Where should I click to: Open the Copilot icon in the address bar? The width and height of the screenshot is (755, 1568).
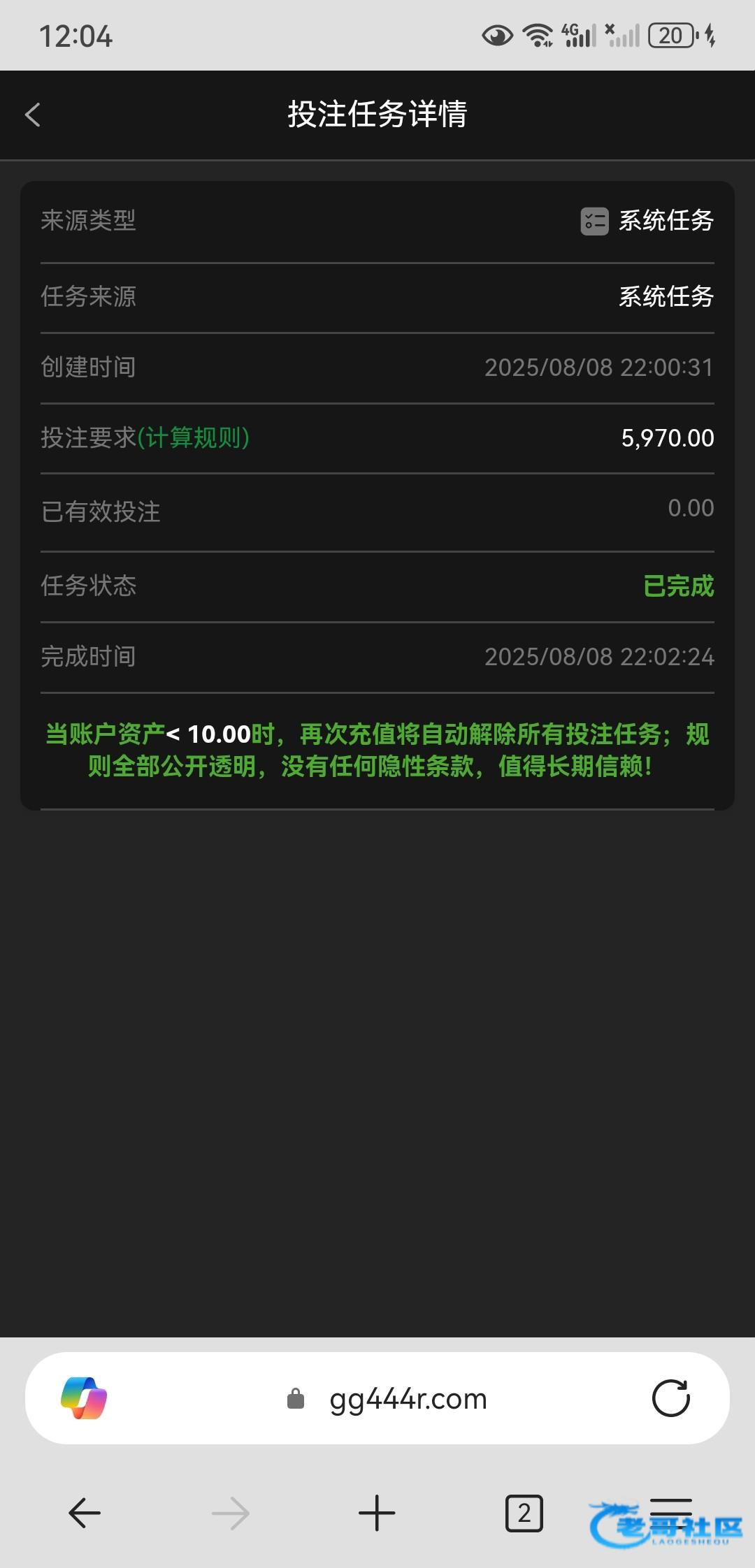(84, 1398)
